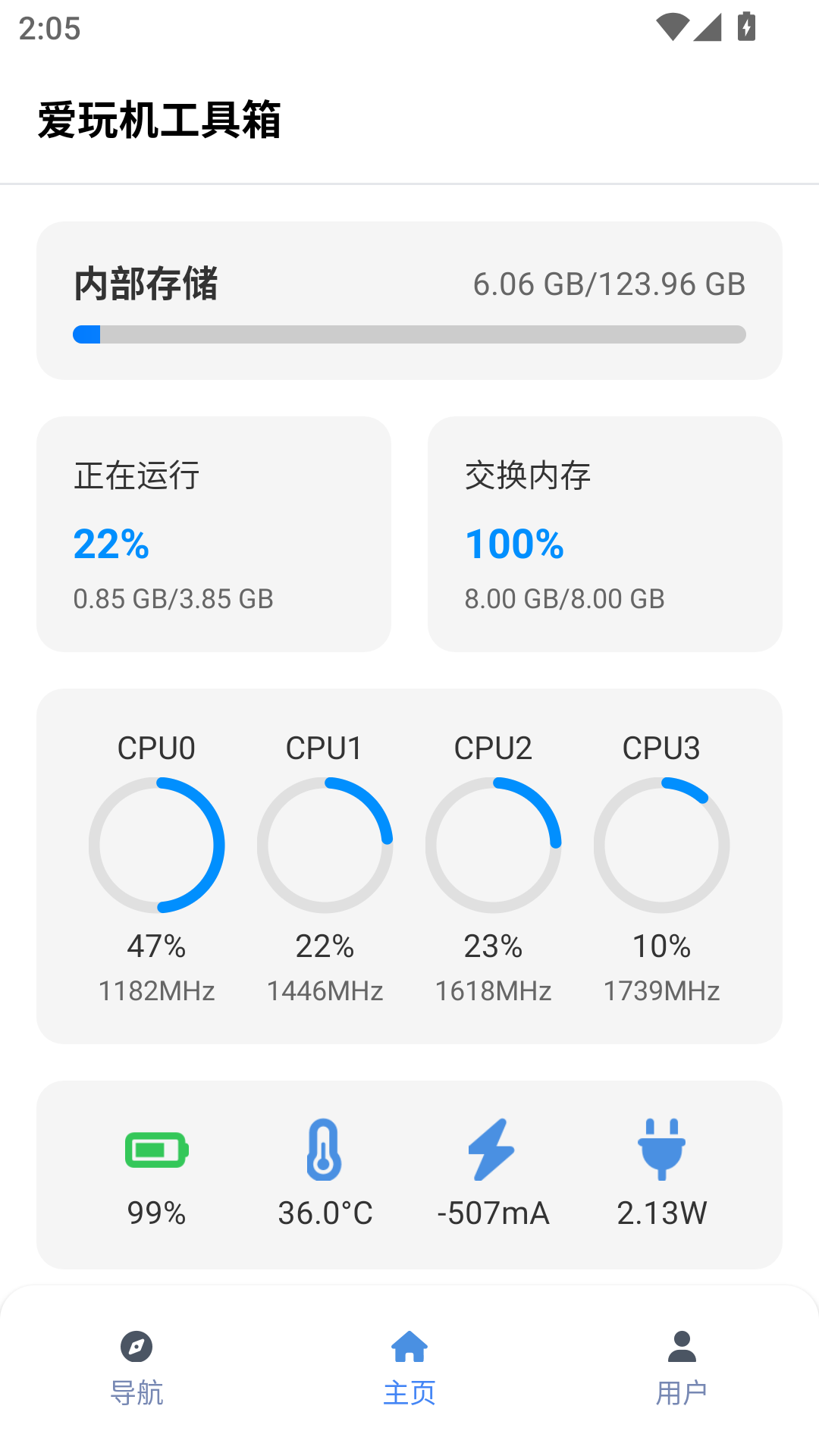The height and width of the screenshot is (1456, 819).
Task: Click the lightning bolt current icon
Action: click(494, 1149)
